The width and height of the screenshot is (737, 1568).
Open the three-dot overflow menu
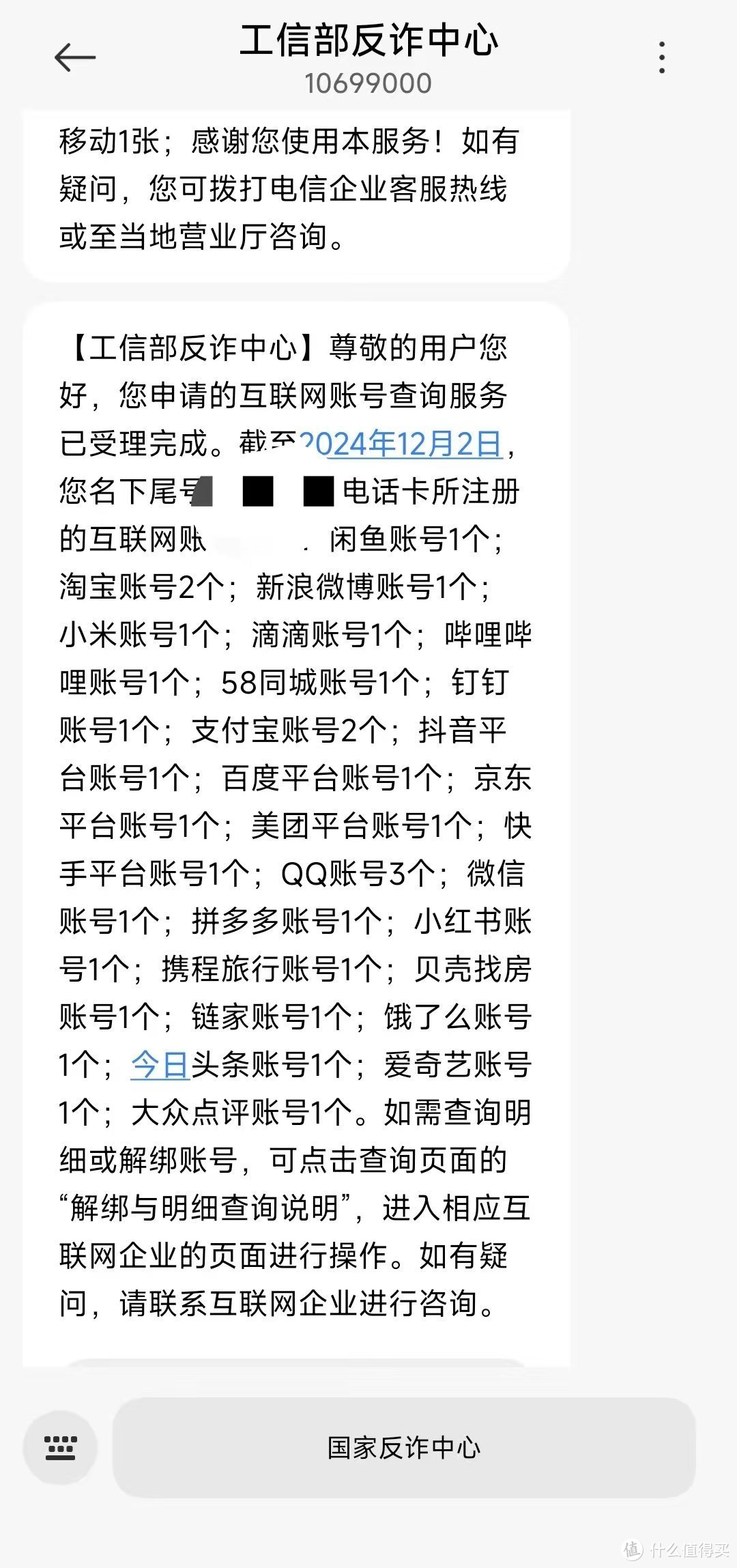[x=661, y=57]
